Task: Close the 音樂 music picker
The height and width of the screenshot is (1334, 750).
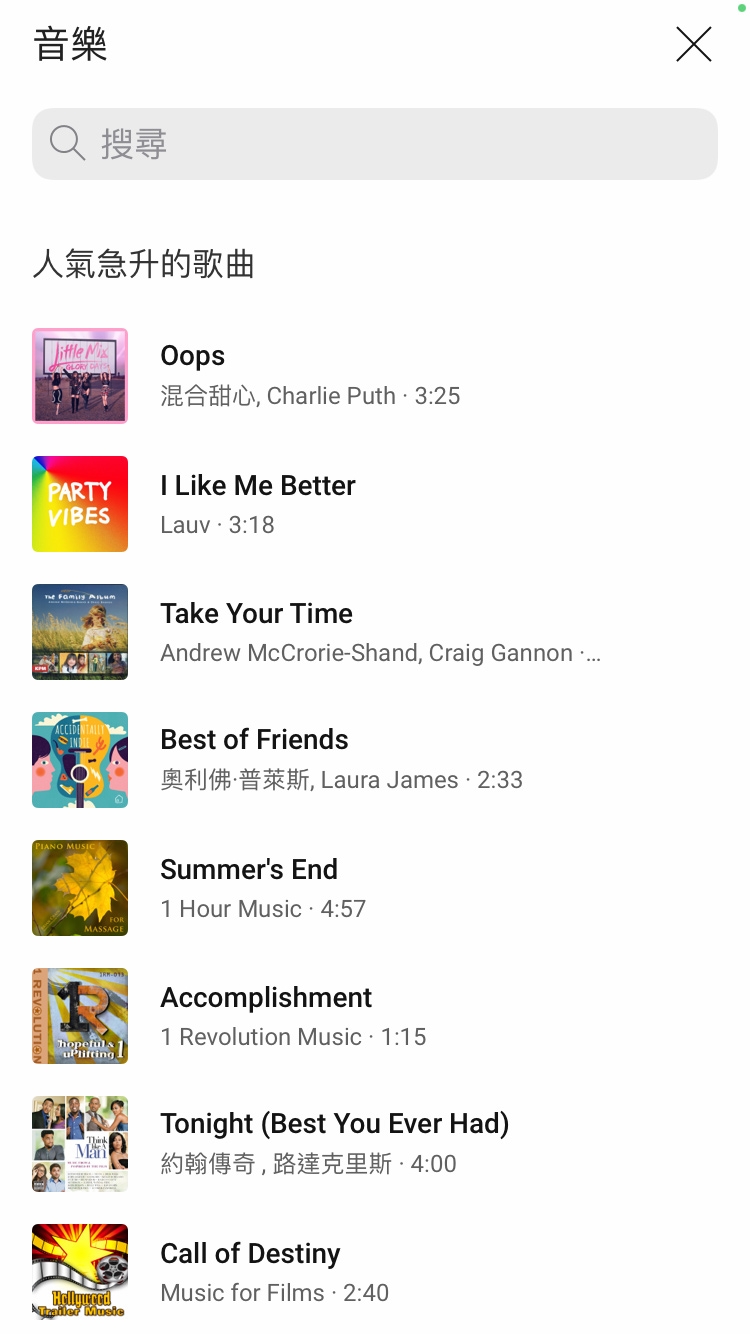Action: pyautogui.click(x=693, y=45)
